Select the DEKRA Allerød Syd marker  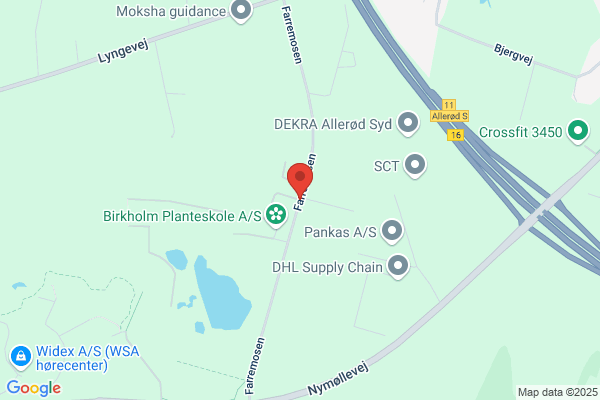point(408,124)
